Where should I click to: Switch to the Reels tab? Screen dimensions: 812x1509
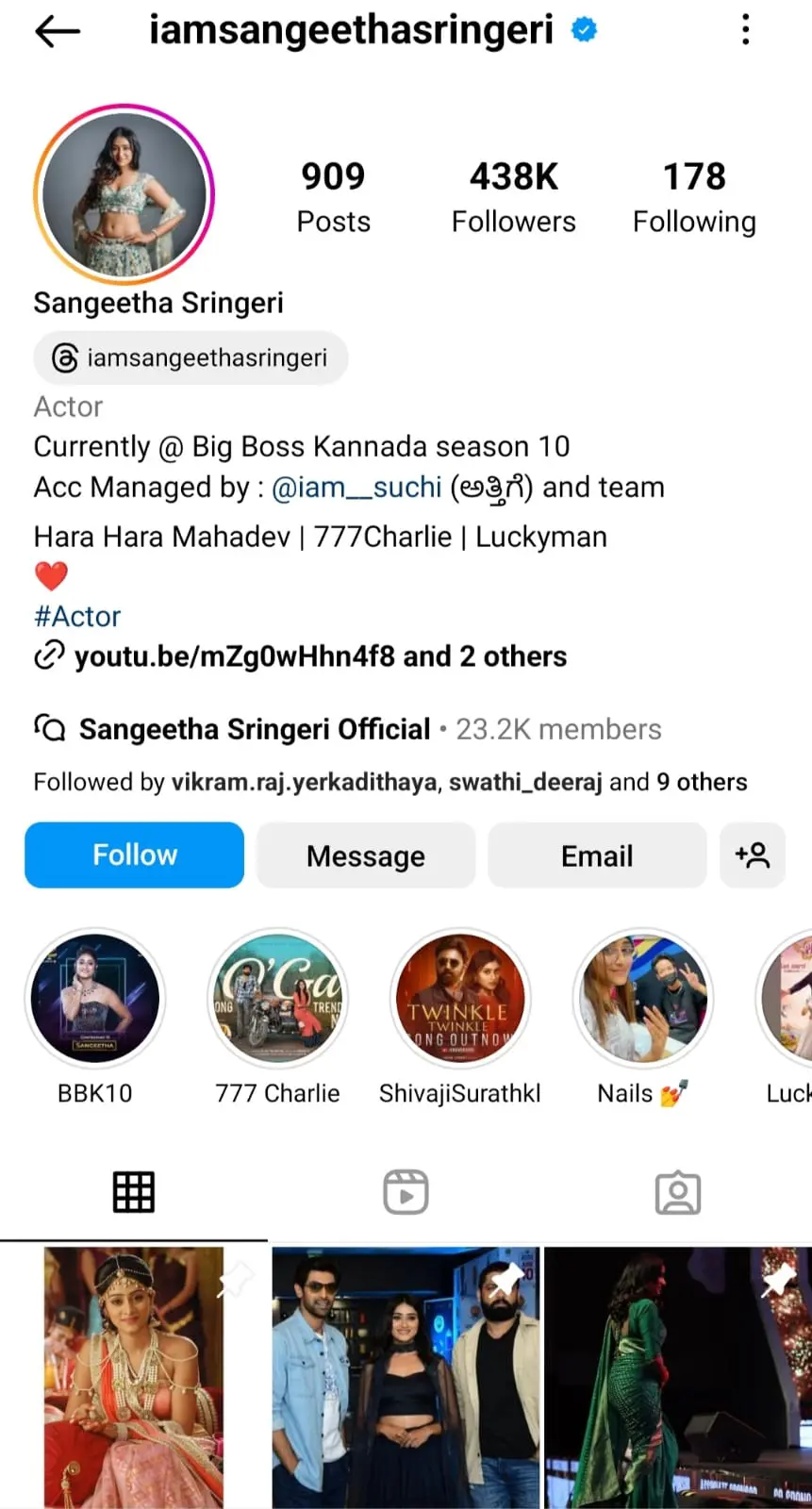pos(406,1193)
